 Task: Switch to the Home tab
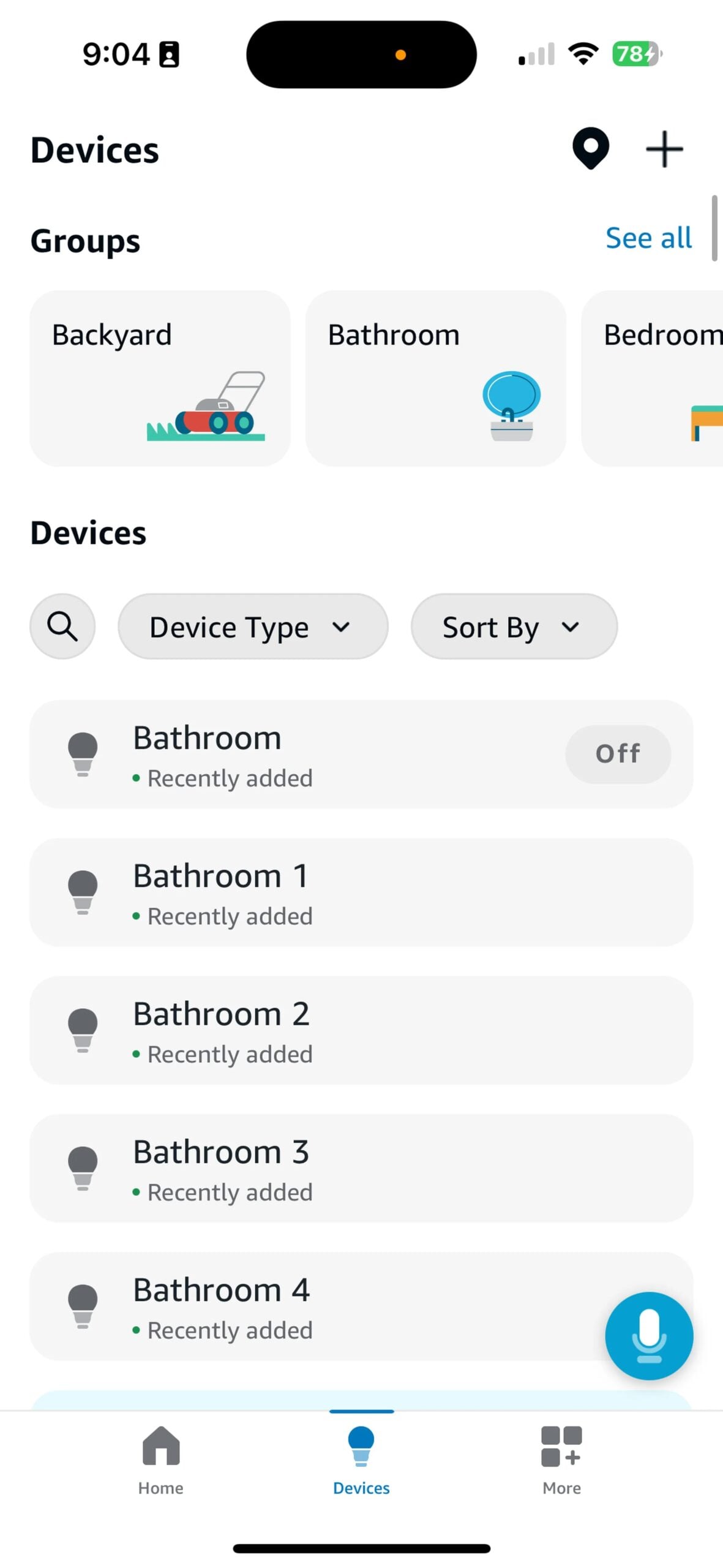160,1460
